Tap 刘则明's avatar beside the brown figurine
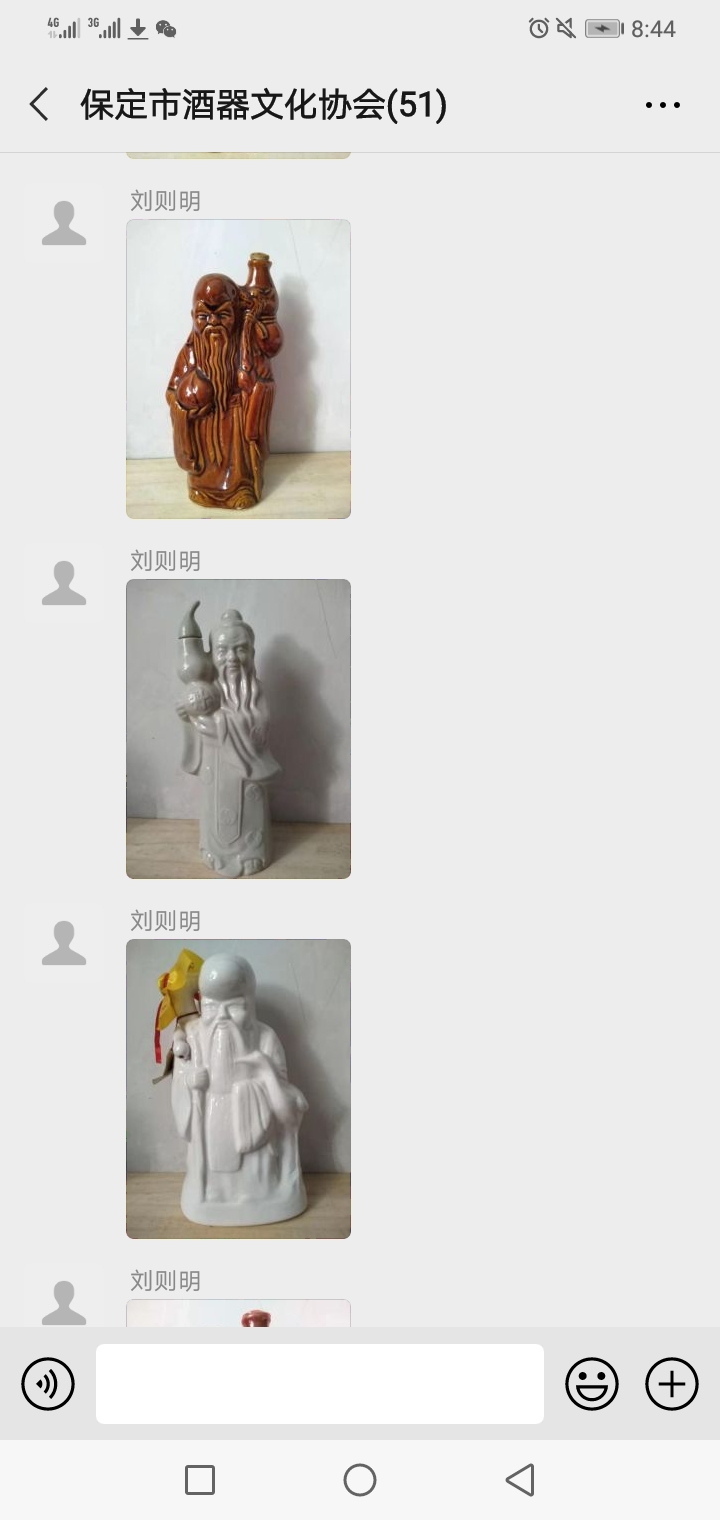This screenshot has width=720, height=1520. pos(64,224)
